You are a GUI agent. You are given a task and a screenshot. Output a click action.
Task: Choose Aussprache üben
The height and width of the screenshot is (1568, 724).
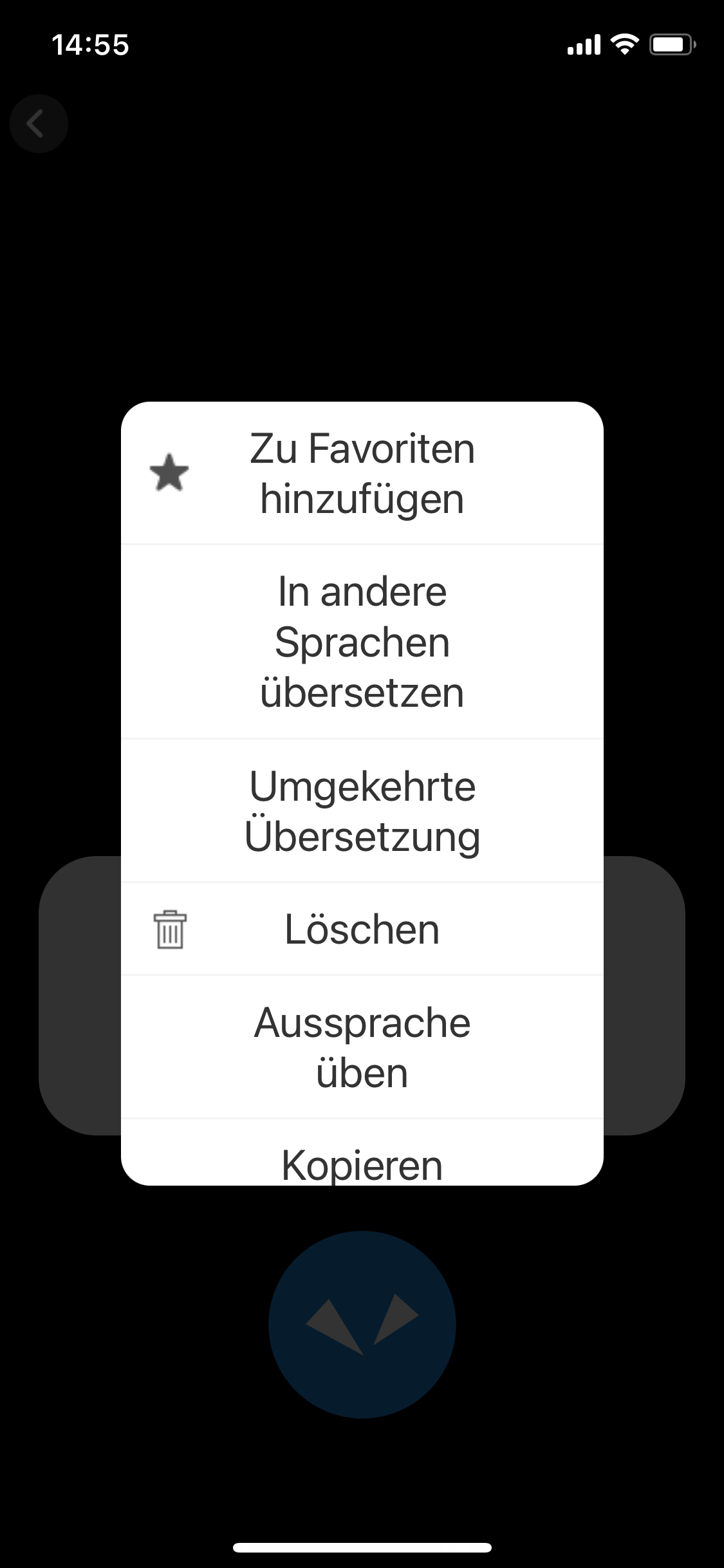pyautogui.click(x=362, y=1045)
